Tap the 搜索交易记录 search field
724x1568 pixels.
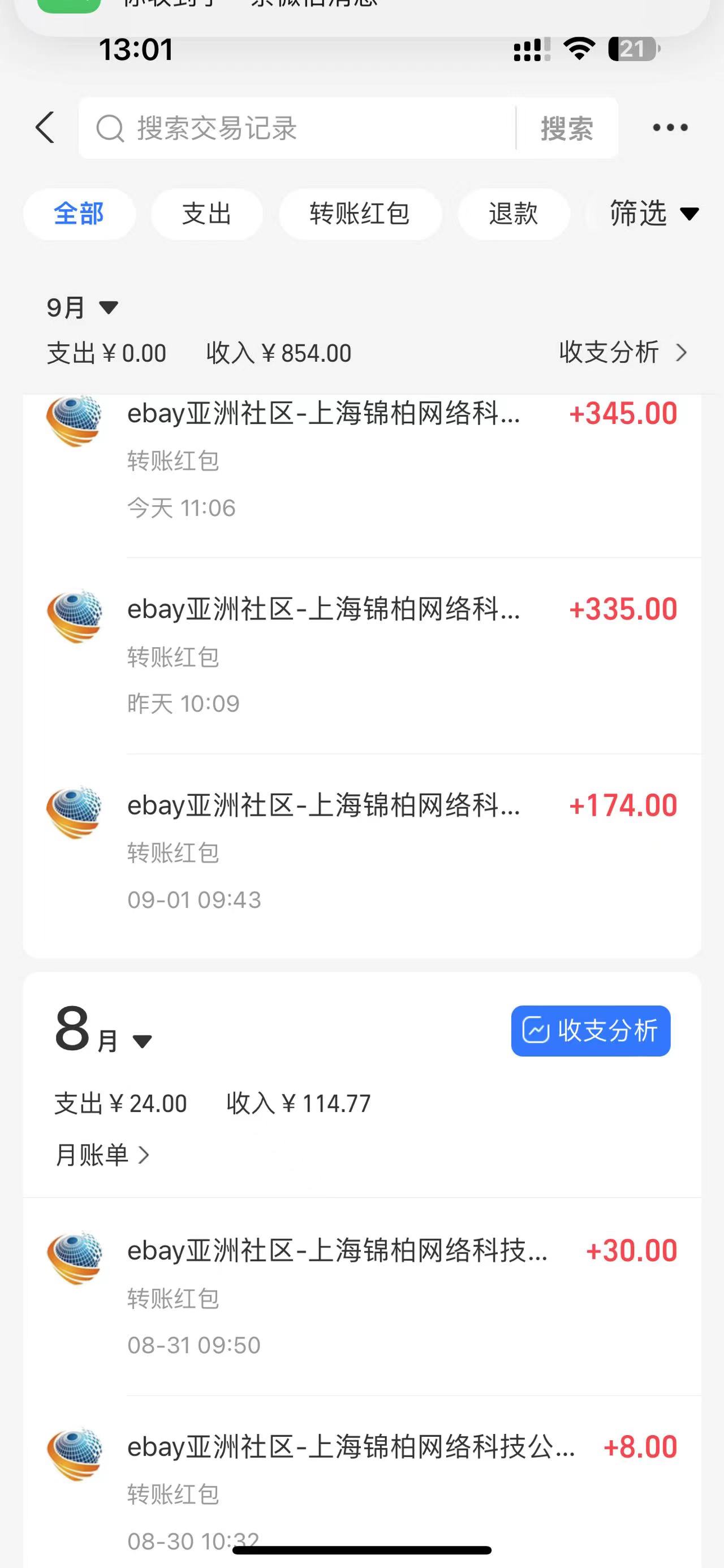[297, 128]
